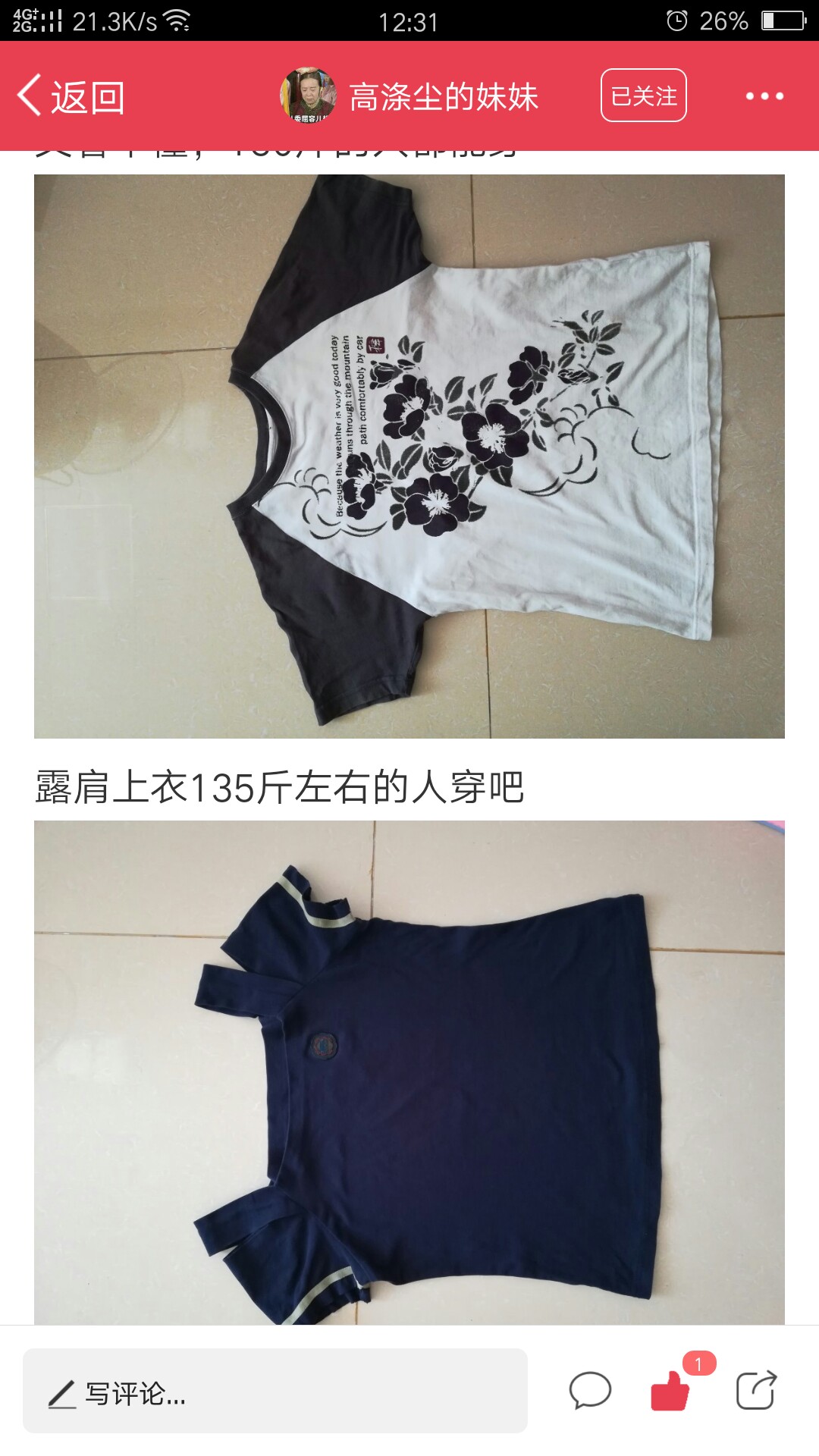
Task: Tap the 已关注 following button
Action: point(644,96)
